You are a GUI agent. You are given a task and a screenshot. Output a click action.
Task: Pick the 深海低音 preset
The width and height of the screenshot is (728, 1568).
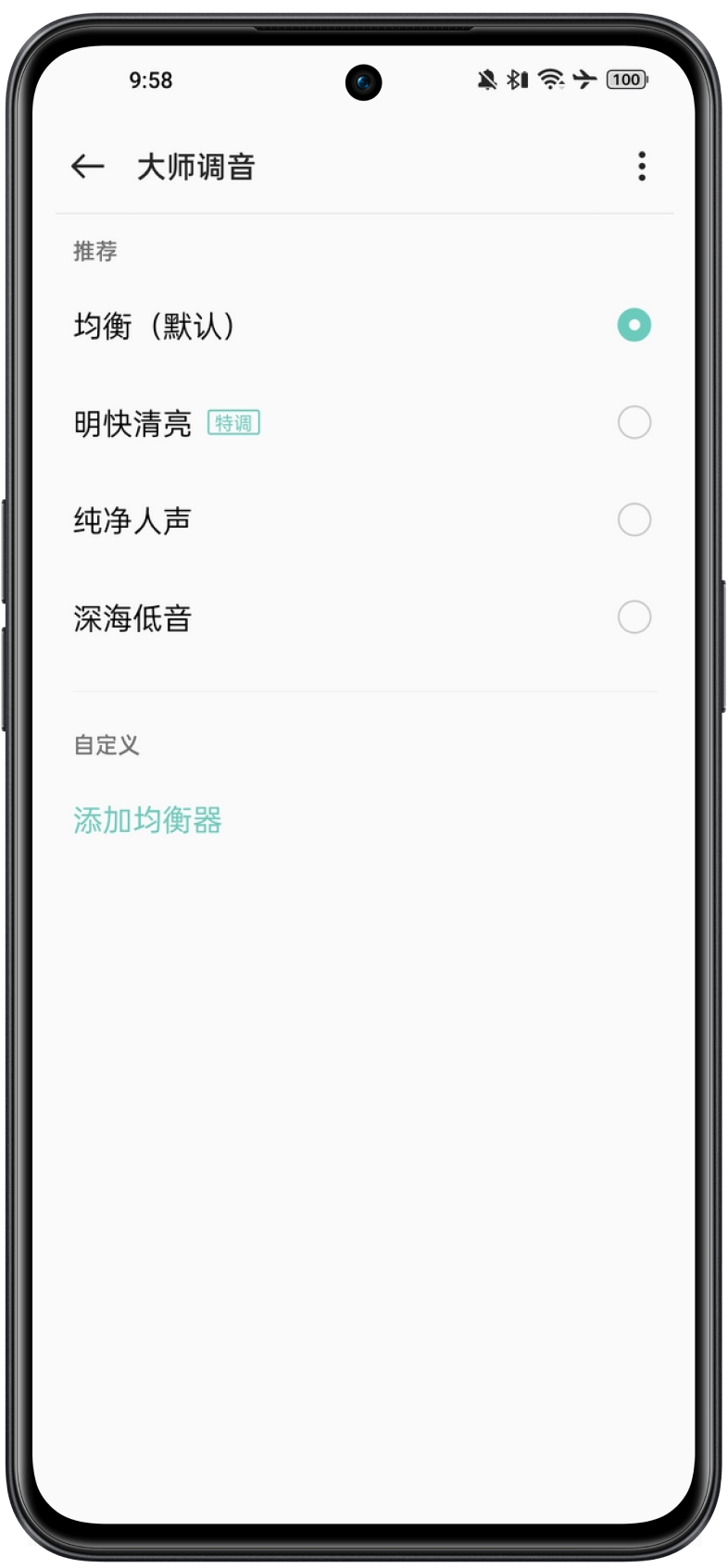tap(634, 617)
